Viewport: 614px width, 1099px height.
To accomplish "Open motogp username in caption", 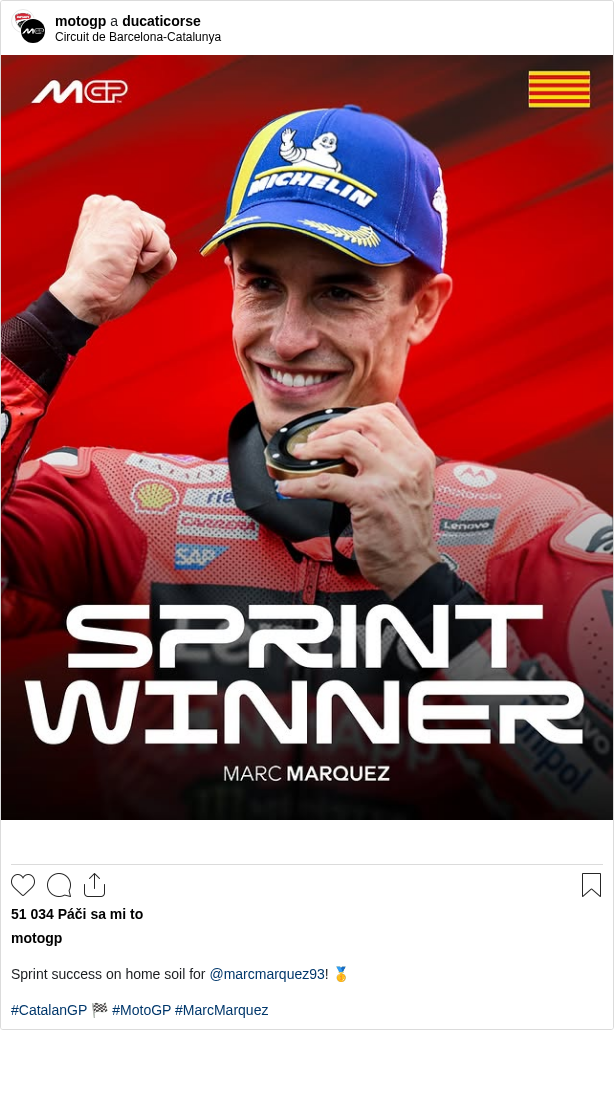I will pos(36,938).
